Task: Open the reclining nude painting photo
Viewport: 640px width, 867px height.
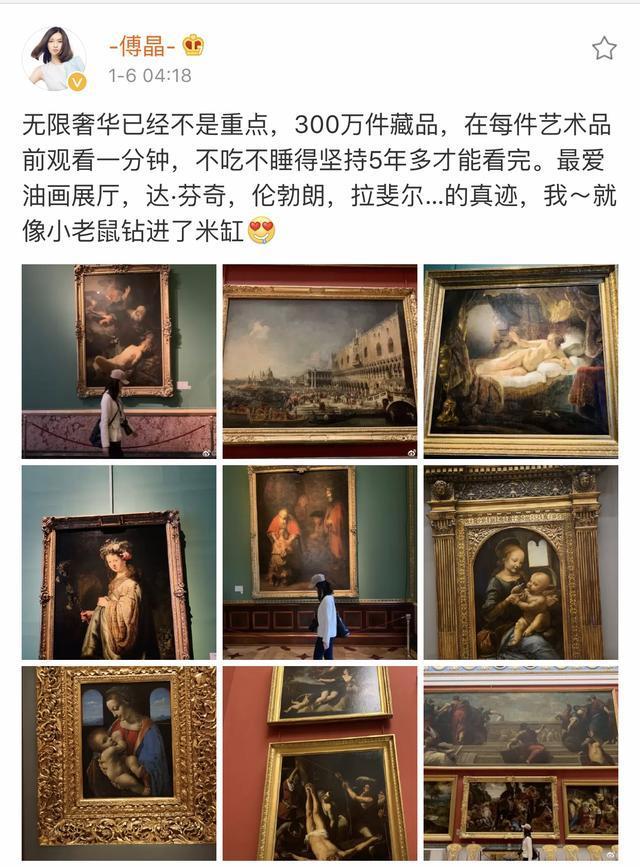Action: click(x=520, y=361)
